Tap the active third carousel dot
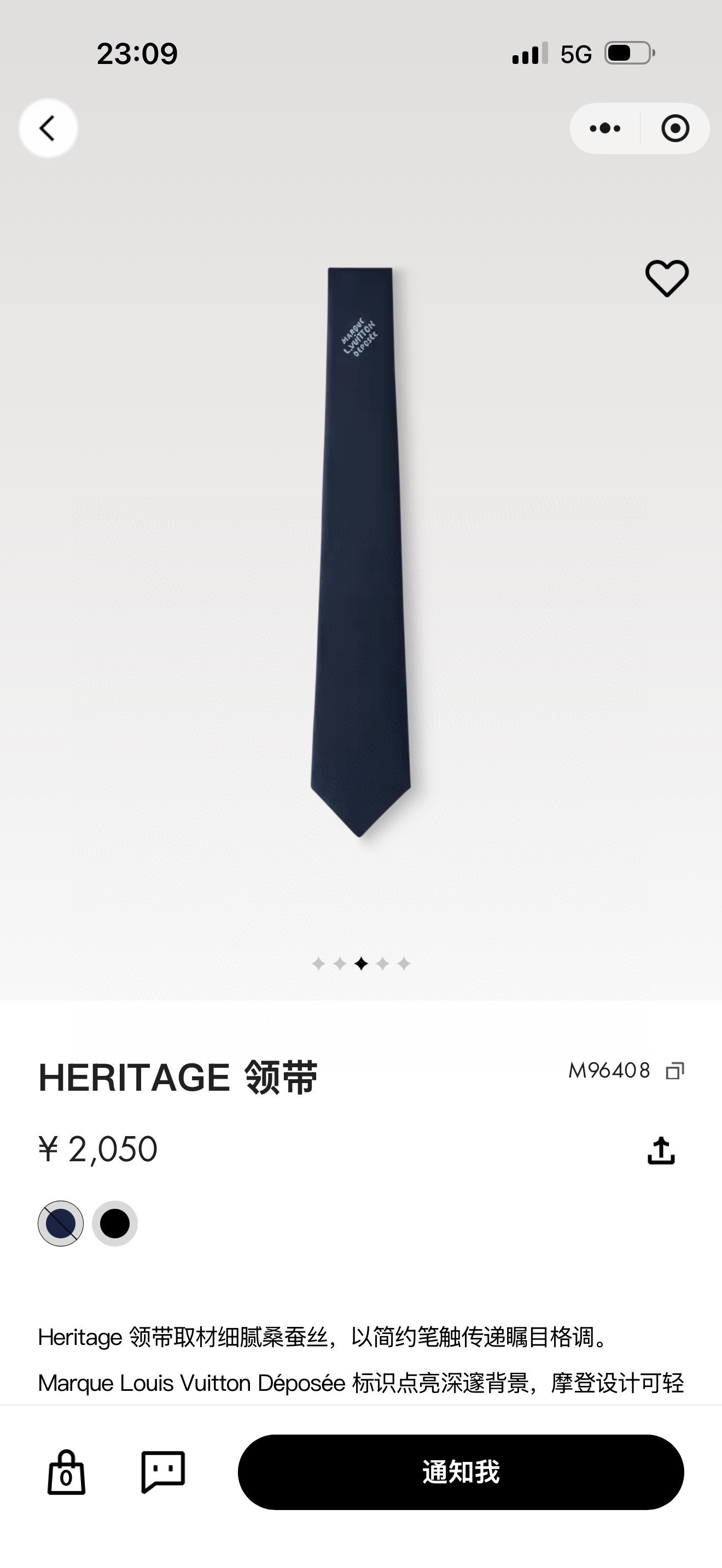 [x=361, y=962]
